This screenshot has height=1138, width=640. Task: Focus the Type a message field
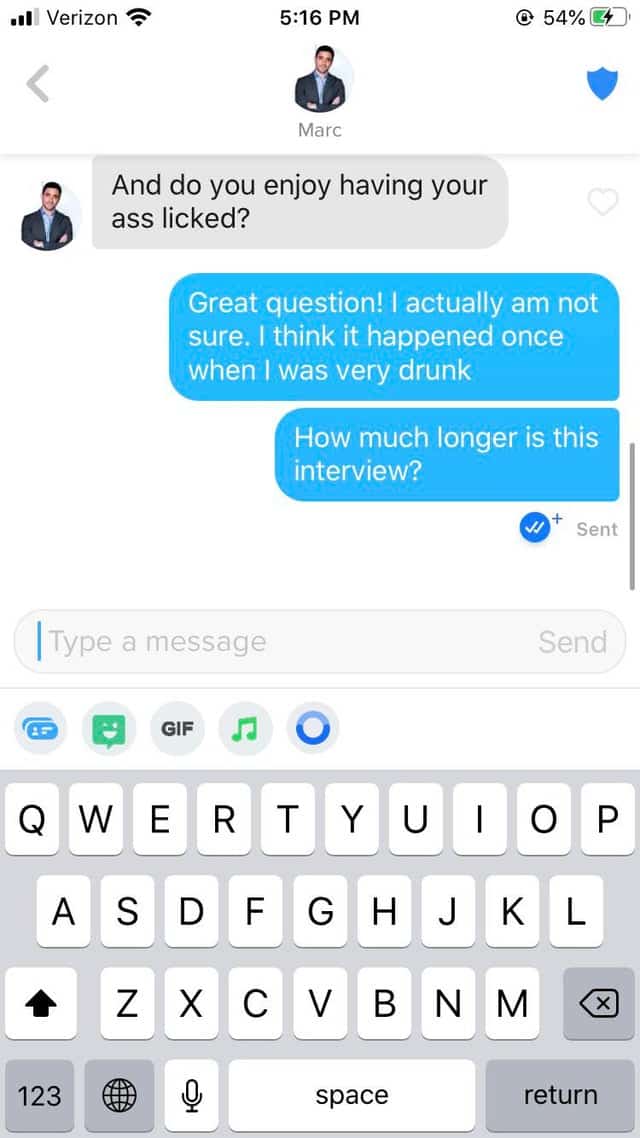click(x=280, y=642)
